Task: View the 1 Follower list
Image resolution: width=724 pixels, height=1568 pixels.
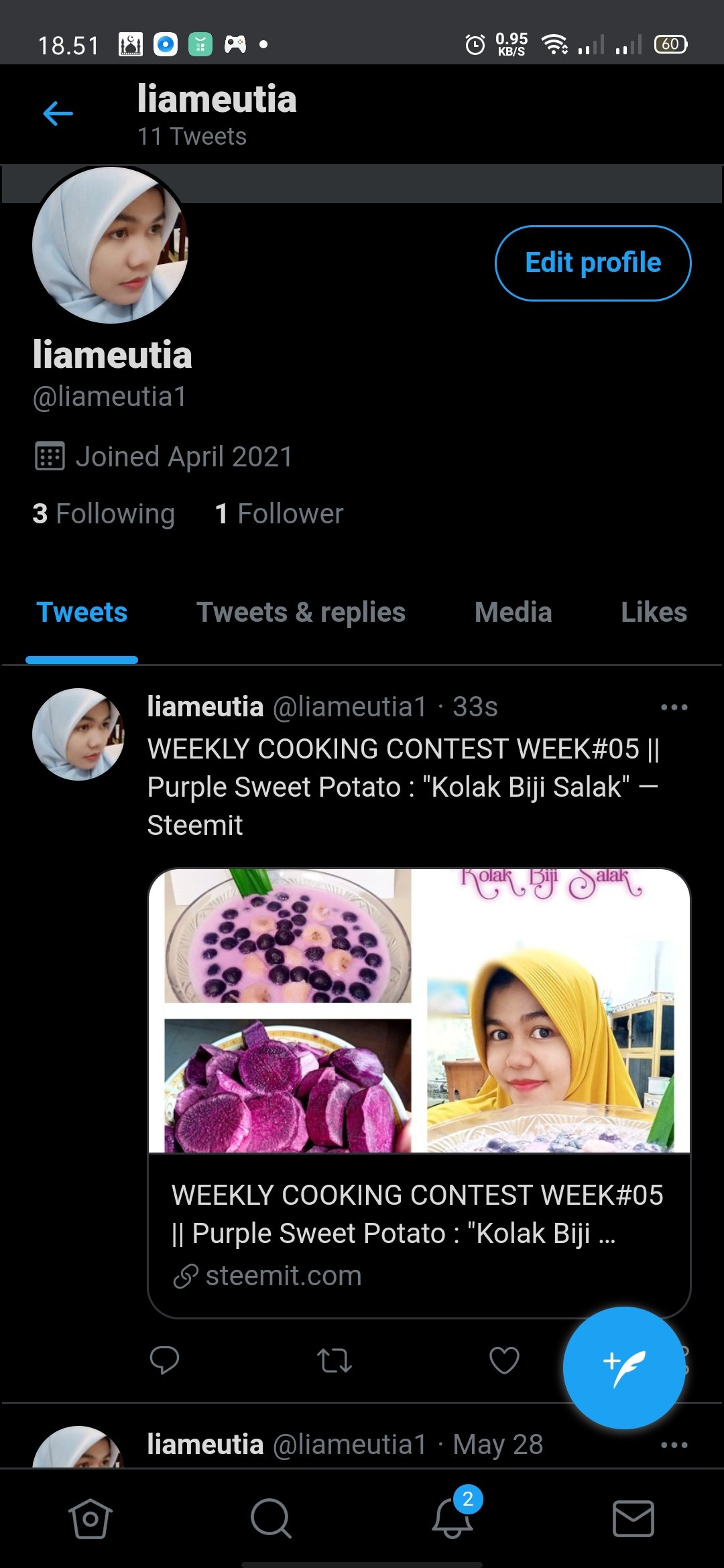Action: click(279, 514)
